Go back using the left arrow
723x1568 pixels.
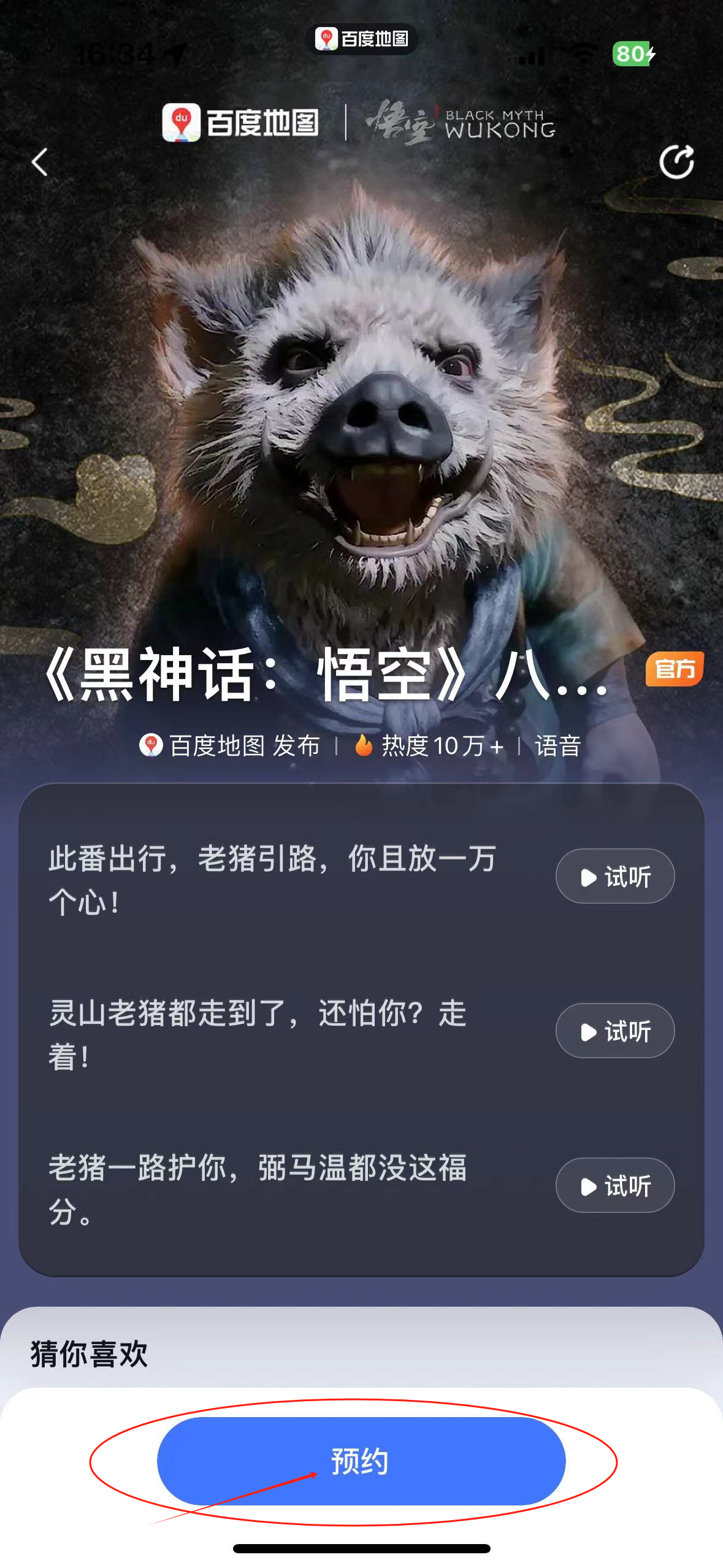click(40, 163)
